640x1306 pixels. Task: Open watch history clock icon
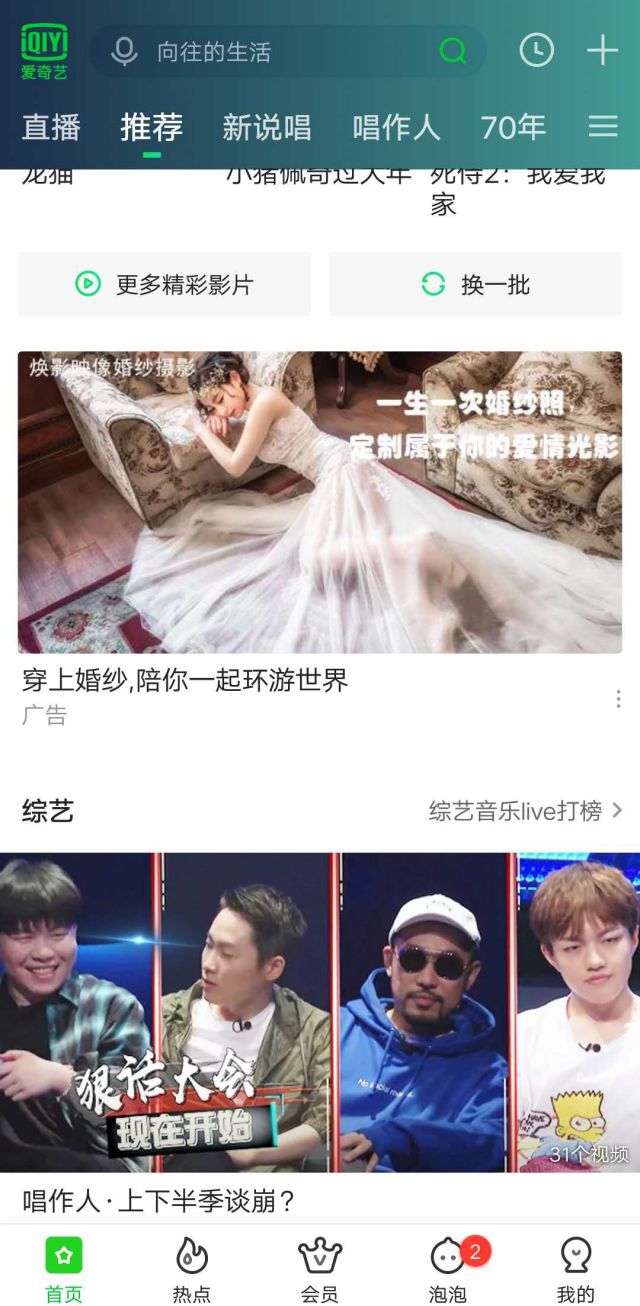537,51
